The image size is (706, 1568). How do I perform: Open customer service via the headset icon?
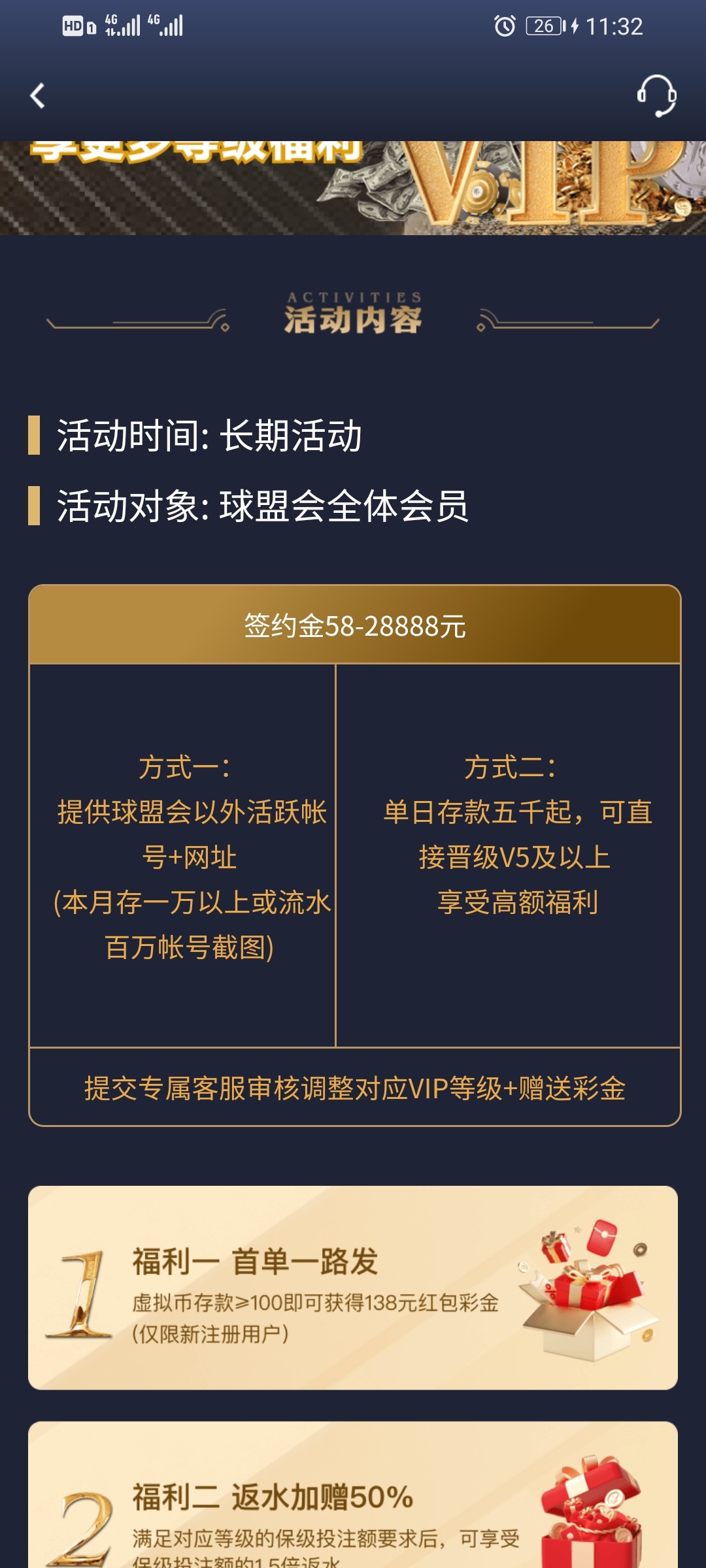[656, 95]
